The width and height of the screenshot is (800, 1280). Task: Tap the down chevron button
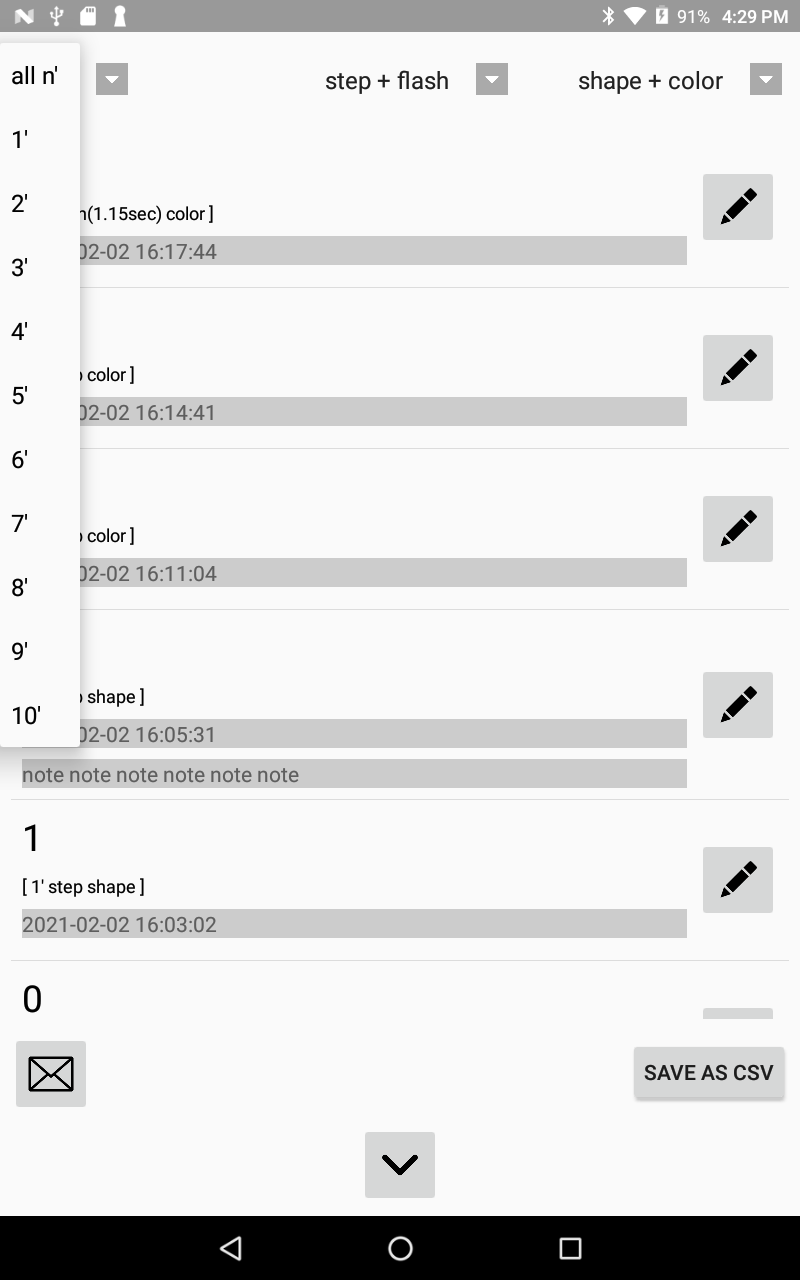coord(400,1165)
